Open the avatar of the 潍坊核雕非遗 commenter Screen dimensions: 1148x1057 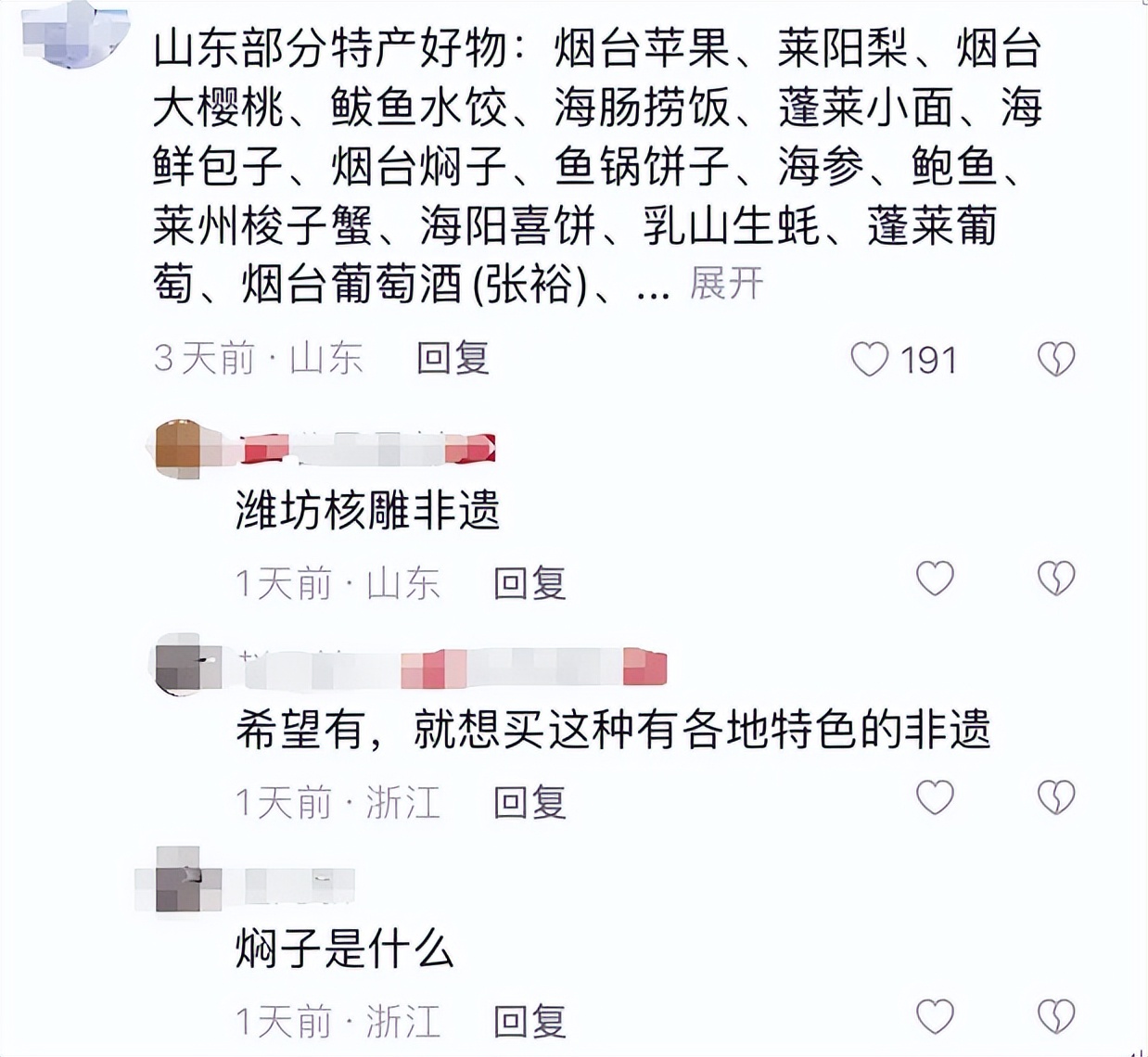[180, 449]
